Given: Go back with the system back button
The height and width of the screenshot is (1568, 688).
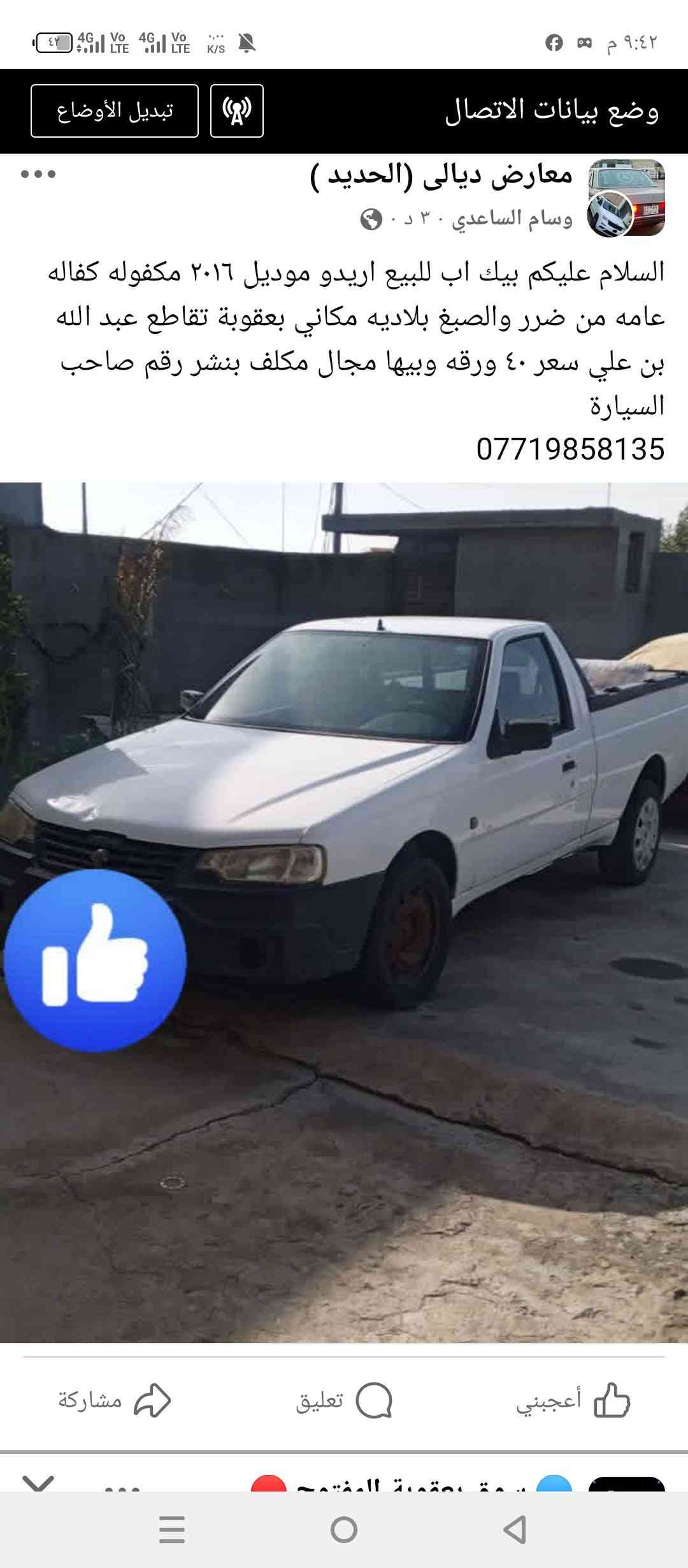Looking at the screenshot, I should tap(515, 1530).
